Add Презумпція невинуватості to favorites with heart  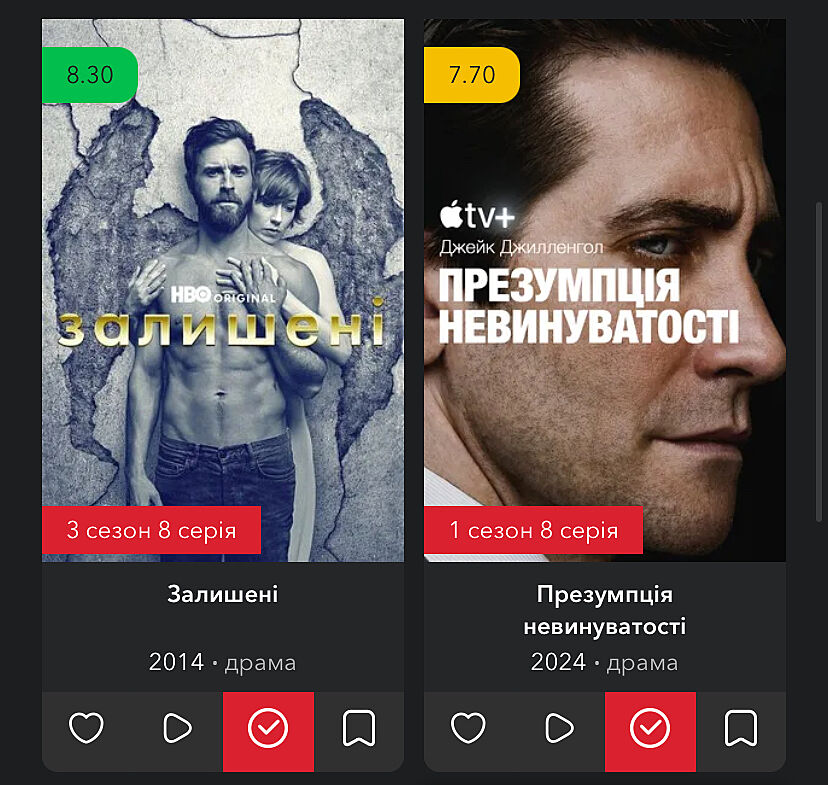[468, 729]
